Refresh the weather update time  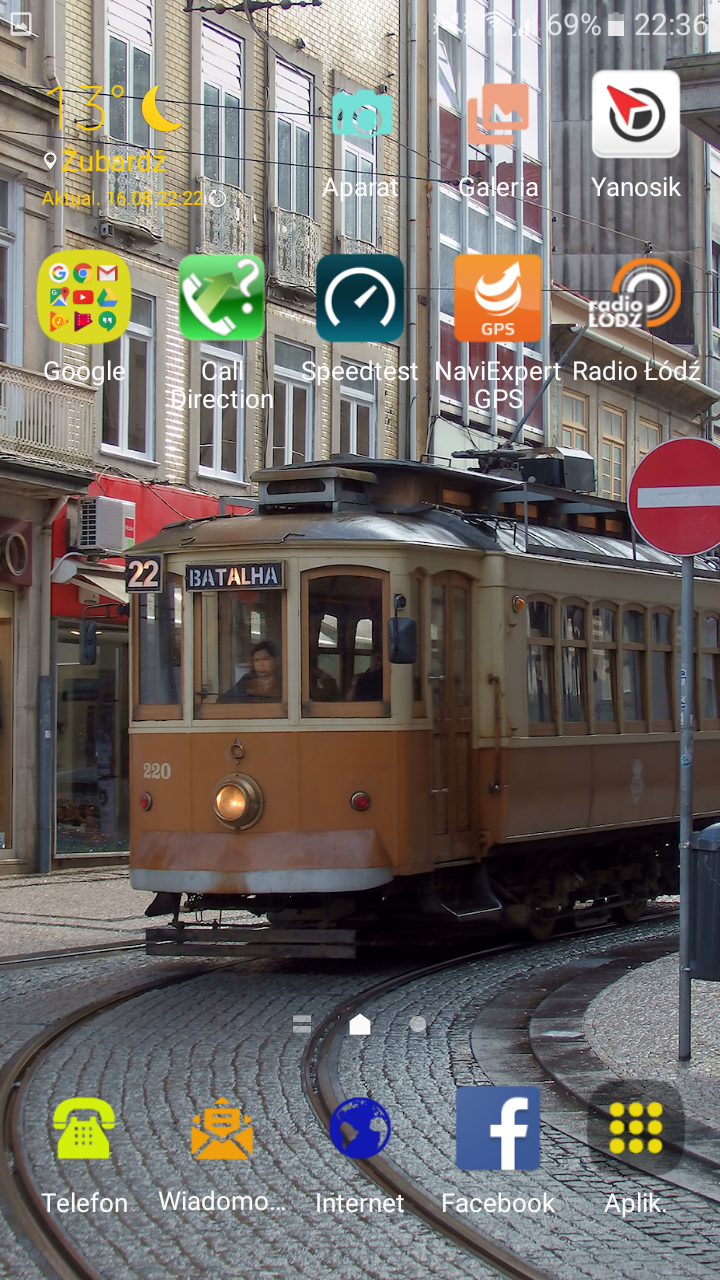pos(217,199)
